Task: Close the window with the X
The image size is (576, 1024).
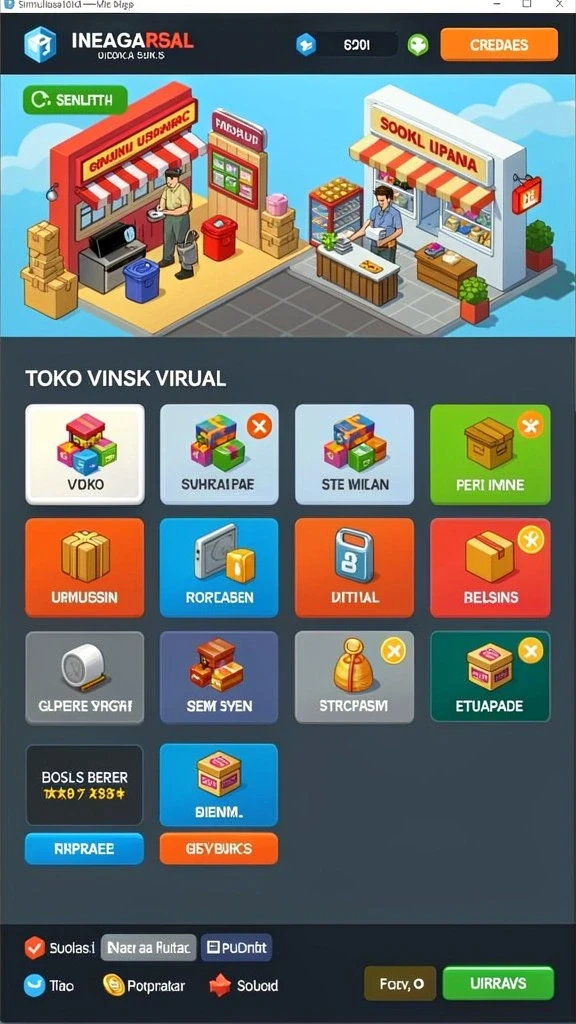Action: 560,4
